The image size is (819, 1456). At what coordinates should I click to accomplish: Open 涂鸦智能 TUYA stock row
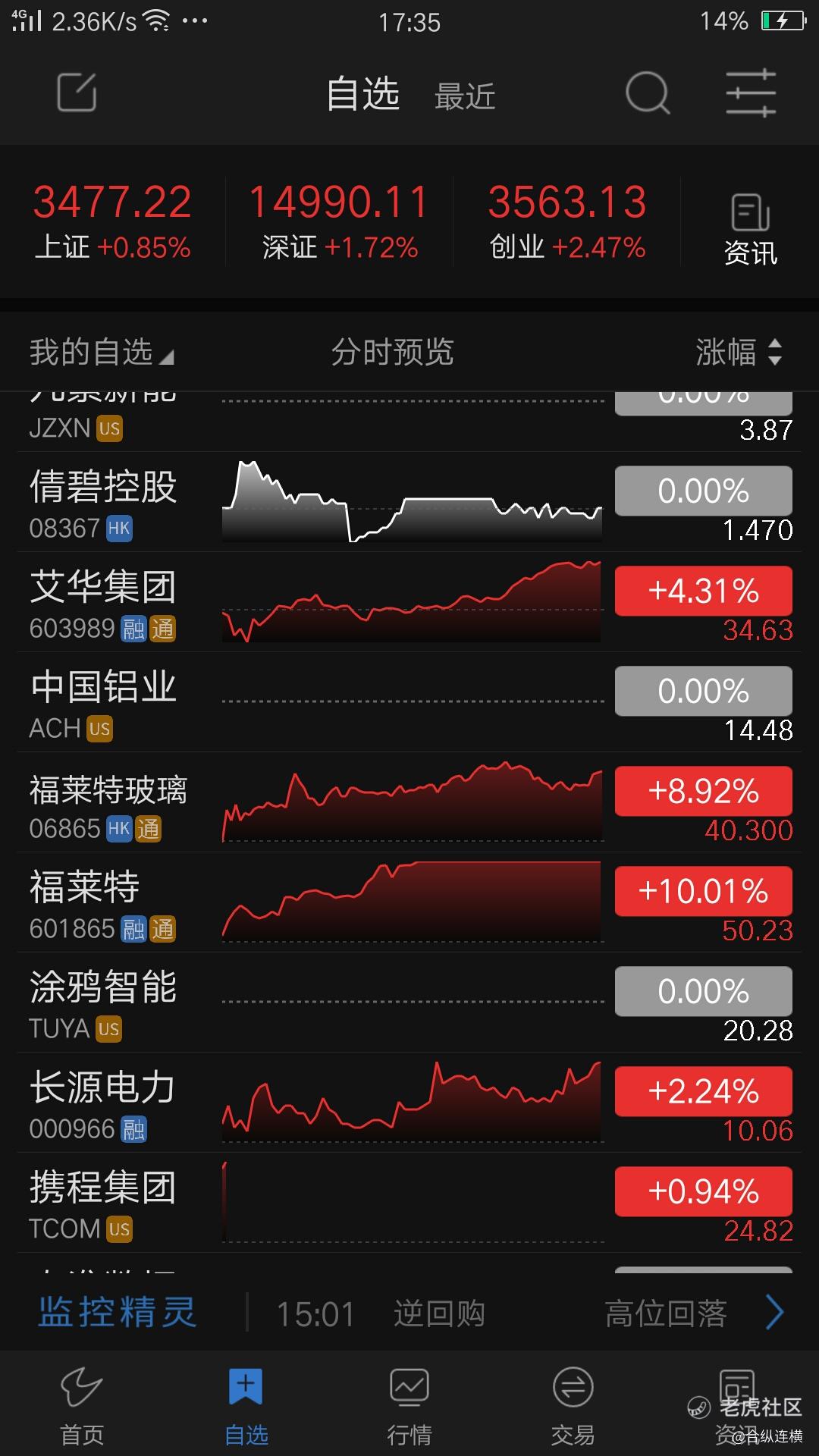(x=409, y=1003)
